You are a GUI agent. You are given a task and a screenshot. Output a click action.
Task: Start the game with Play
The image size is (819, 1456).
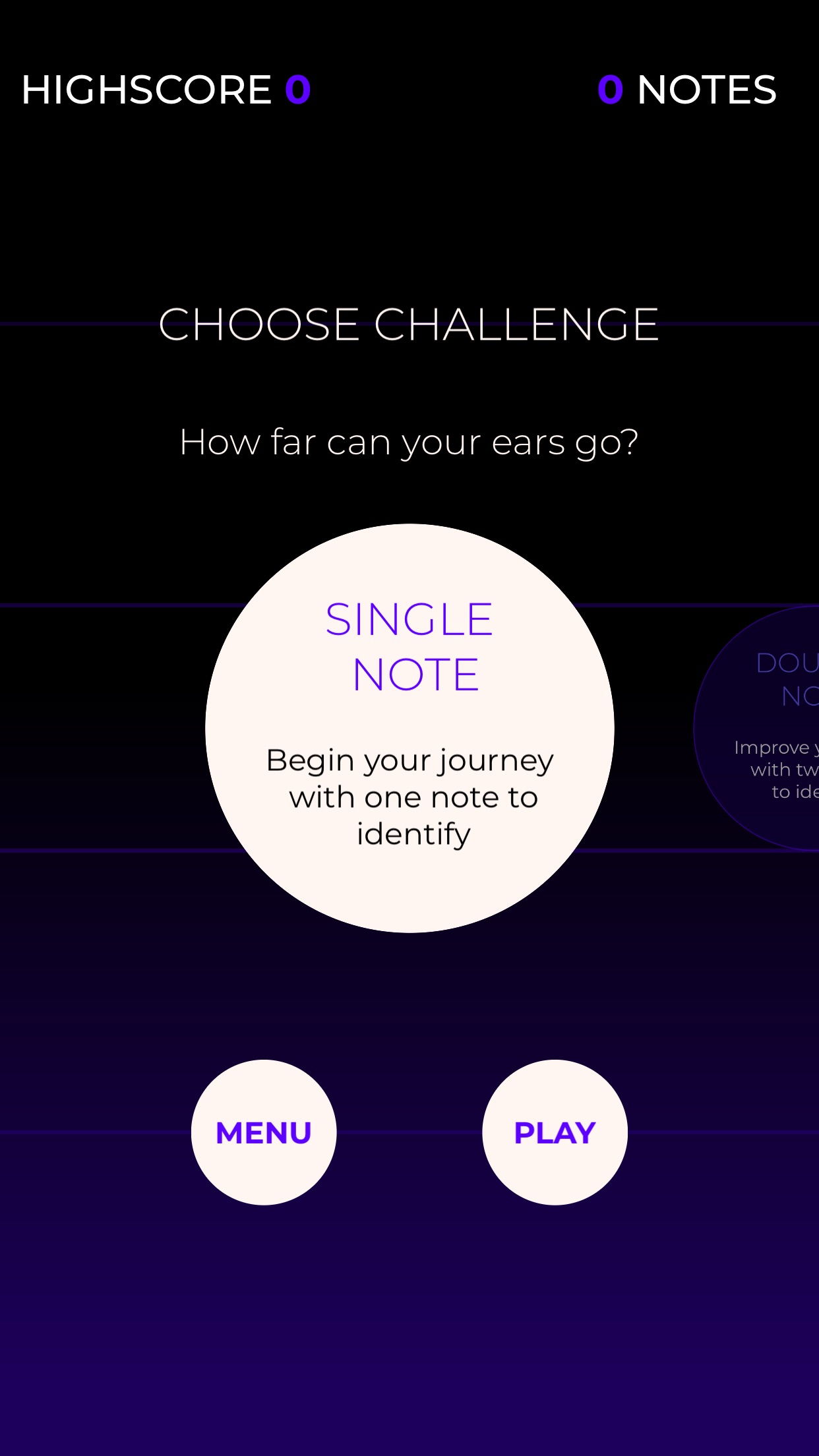[x=555, y=1132]
